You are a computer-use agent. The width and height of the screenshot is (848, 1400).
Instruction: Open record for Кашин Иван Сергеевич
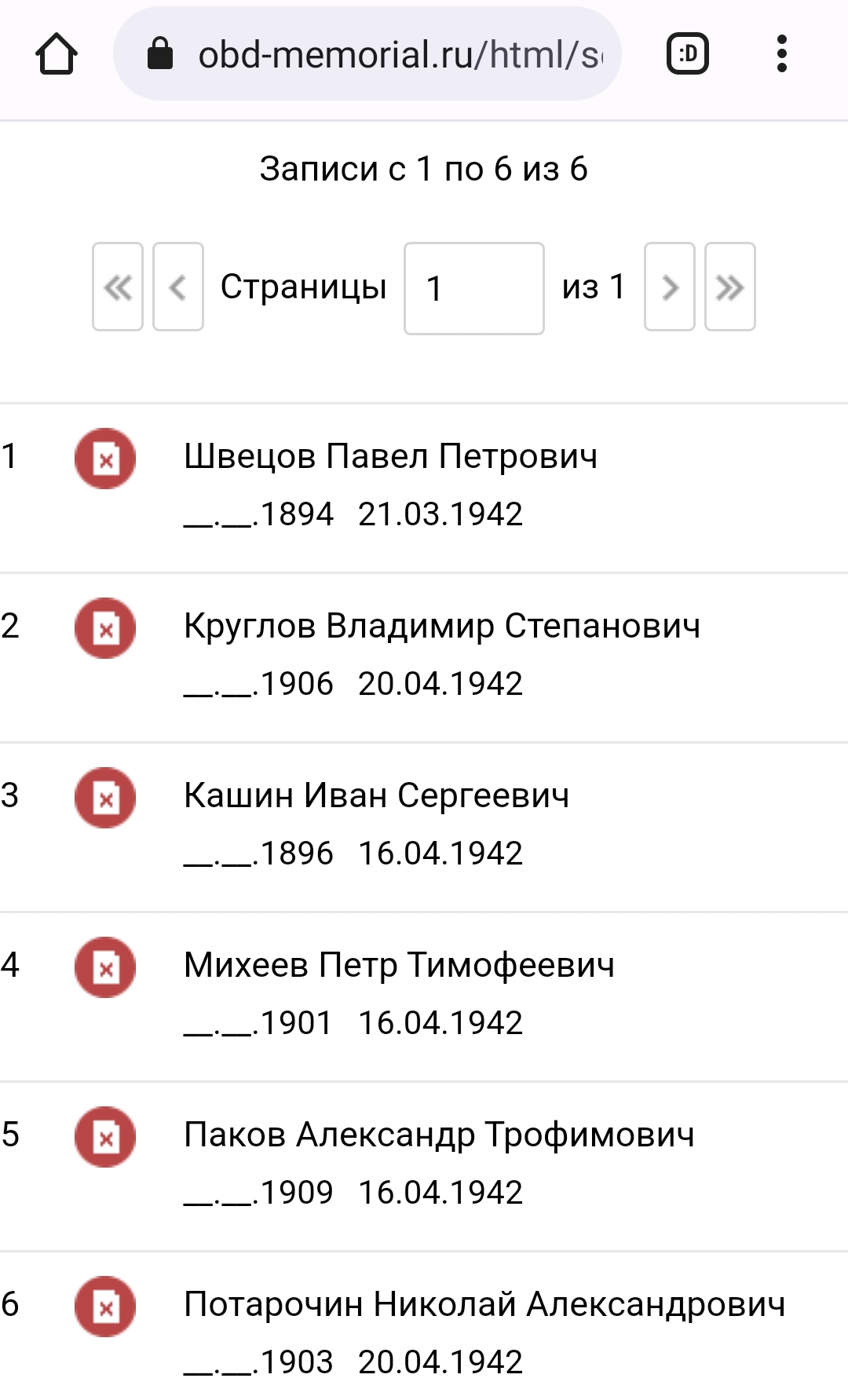[x=377, y=795]
